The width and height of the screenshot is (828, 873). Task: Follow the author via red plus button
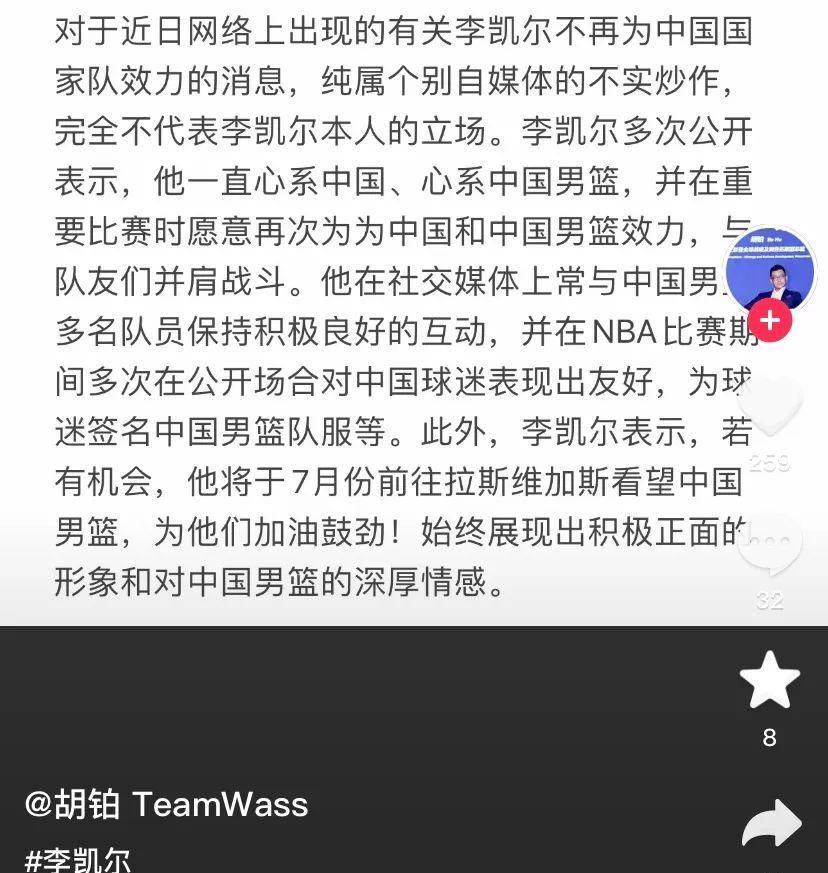coord(771,320)
